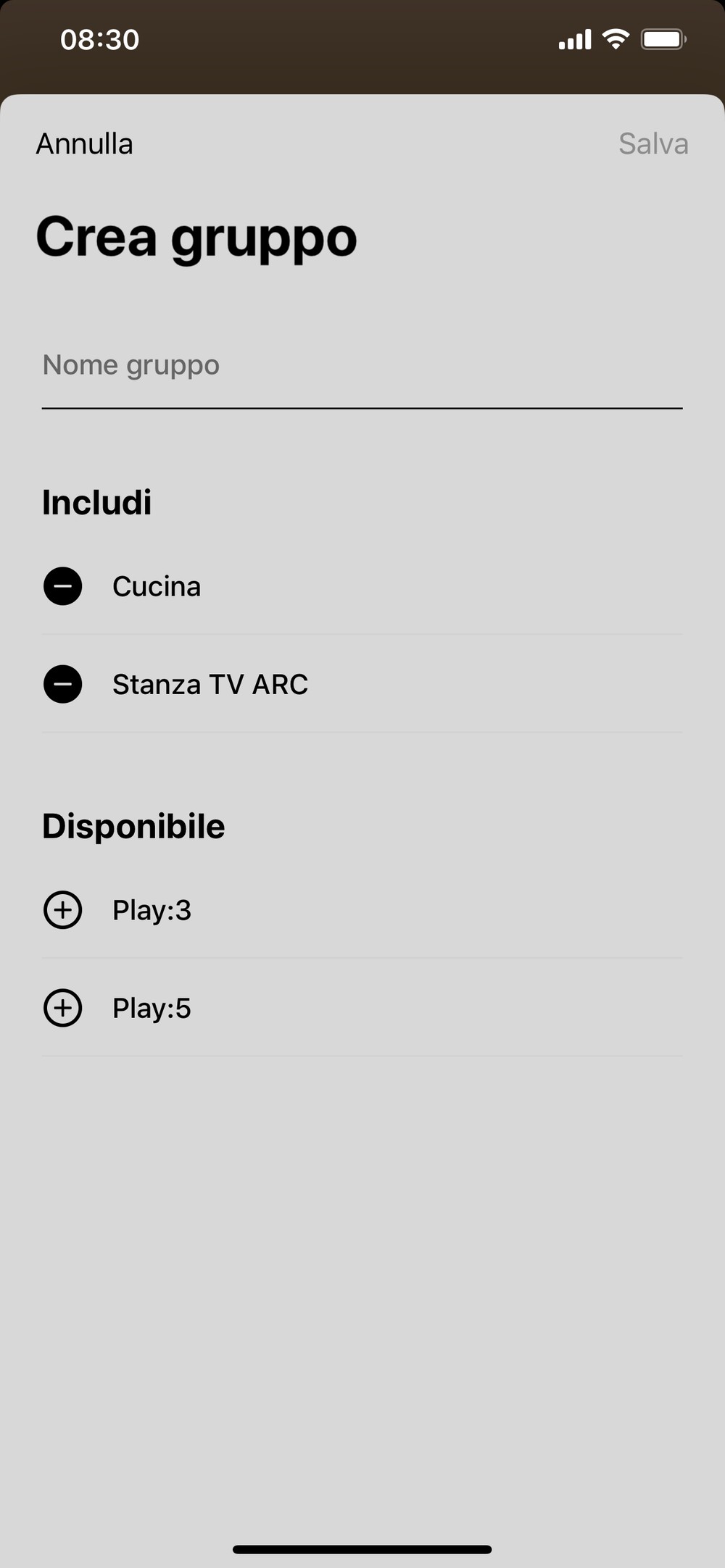The image size is (725, 1568).
Task: Tap Annulla to cancel group creation
Action: coord(84,143)
